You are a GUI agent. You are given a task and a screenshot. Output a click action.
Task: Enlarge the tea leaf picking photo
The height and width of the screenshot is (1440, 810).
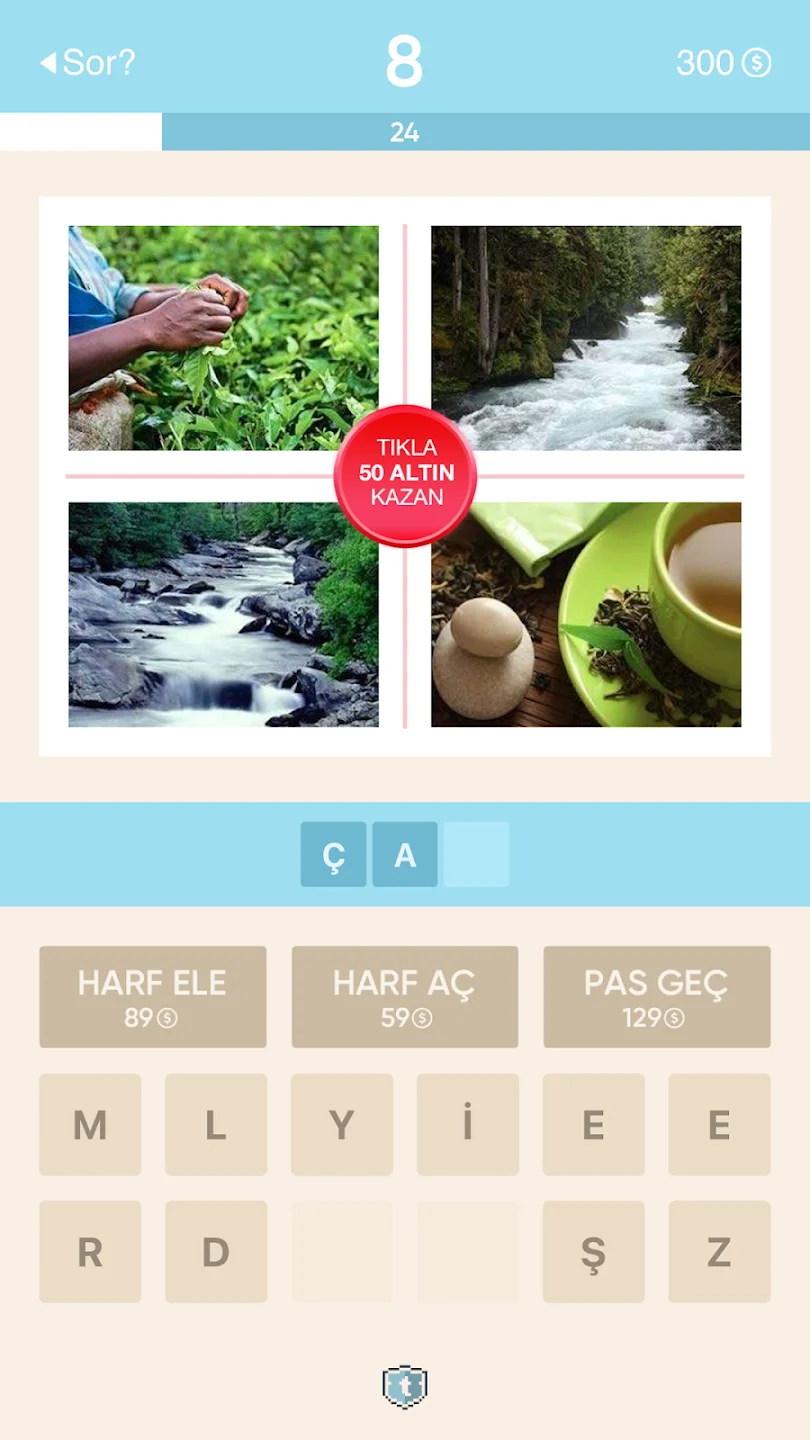click(x=223, y=338)
